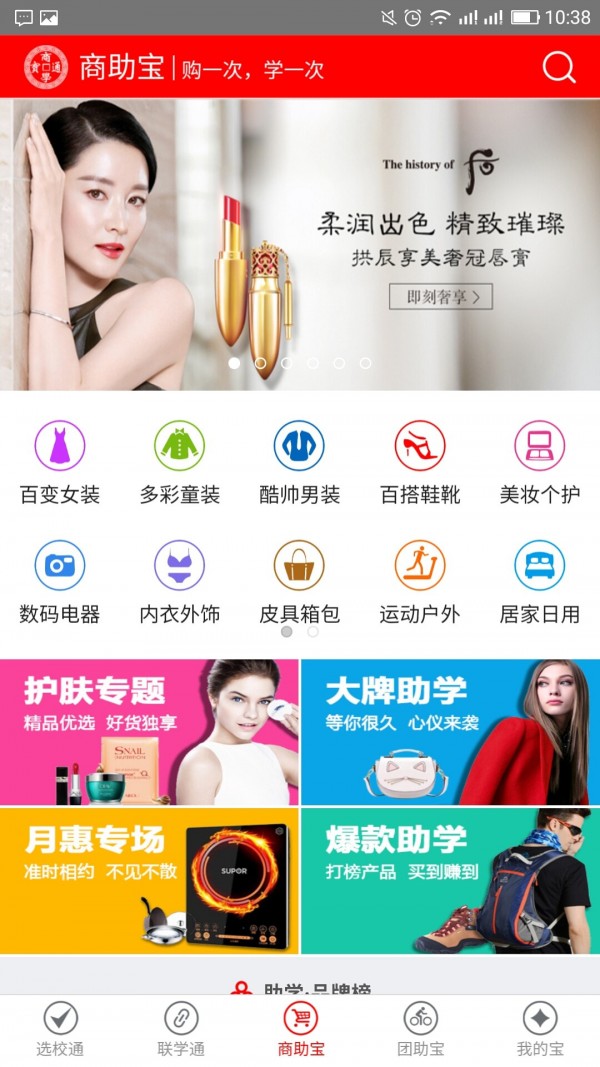The width and height of the screenshot is (600, 1067).
Task: Open the lipstick promotion banner
Action: pyautogui.click(x=300, y=243)
